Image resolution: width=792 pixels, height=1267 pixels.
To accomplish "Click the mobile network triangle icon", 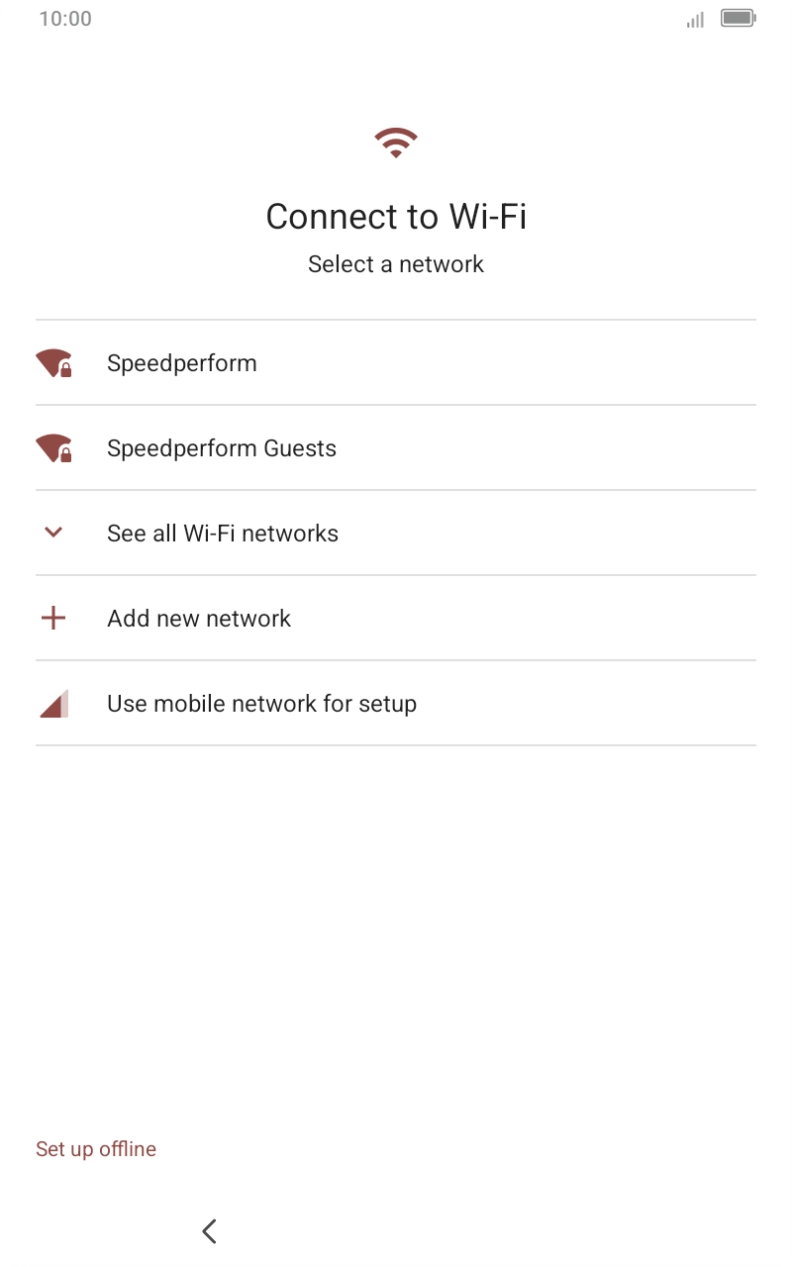I will [x=53, y=703].
